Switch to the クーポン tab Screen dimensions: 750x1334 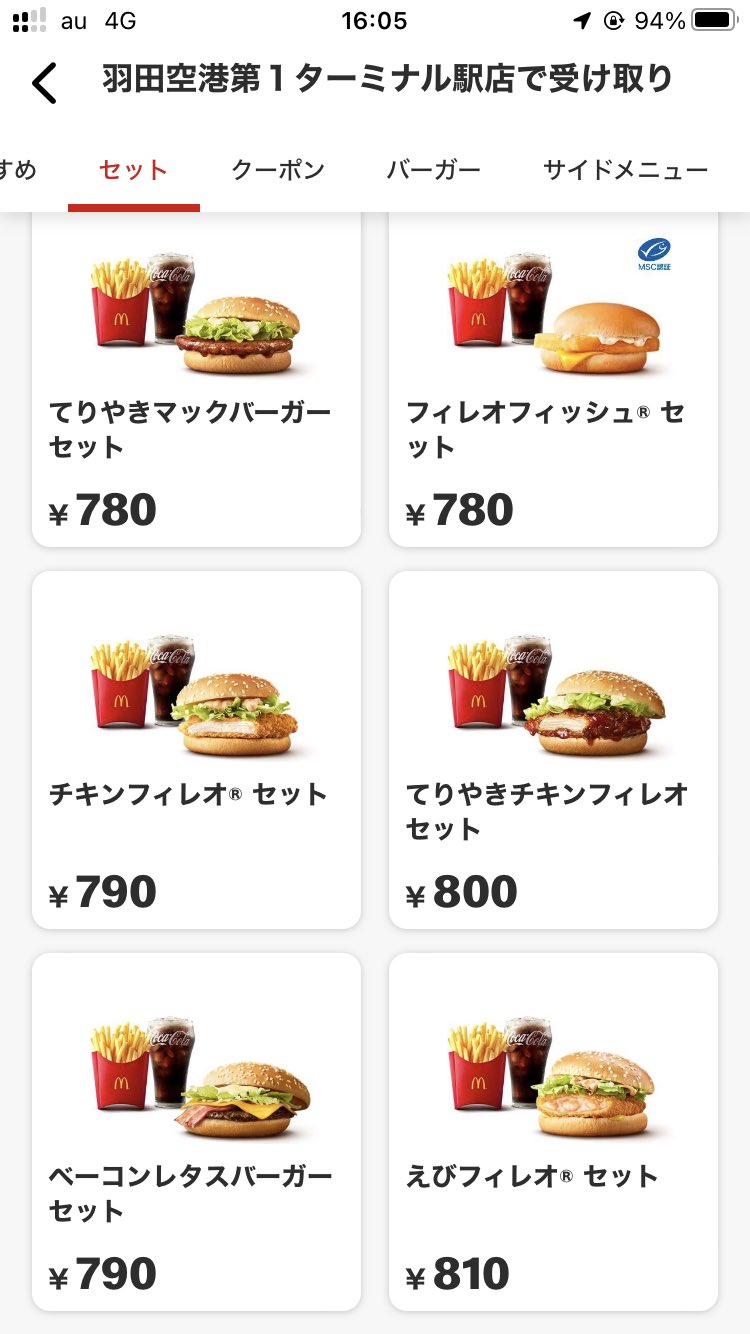pos(278,170)
